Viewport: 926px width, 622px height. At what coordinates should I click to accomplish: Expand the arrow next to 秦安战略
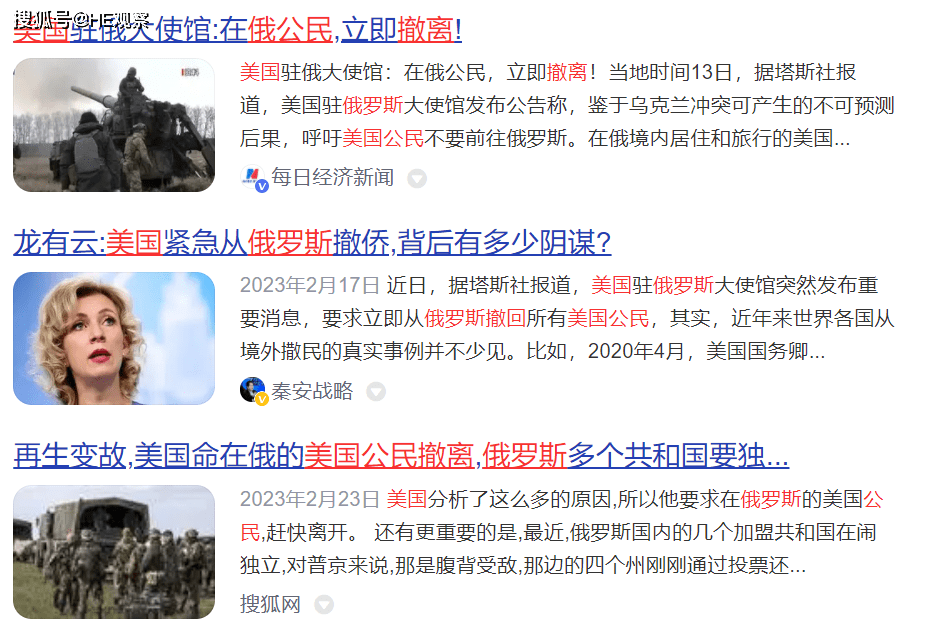[x=376, y=392]
